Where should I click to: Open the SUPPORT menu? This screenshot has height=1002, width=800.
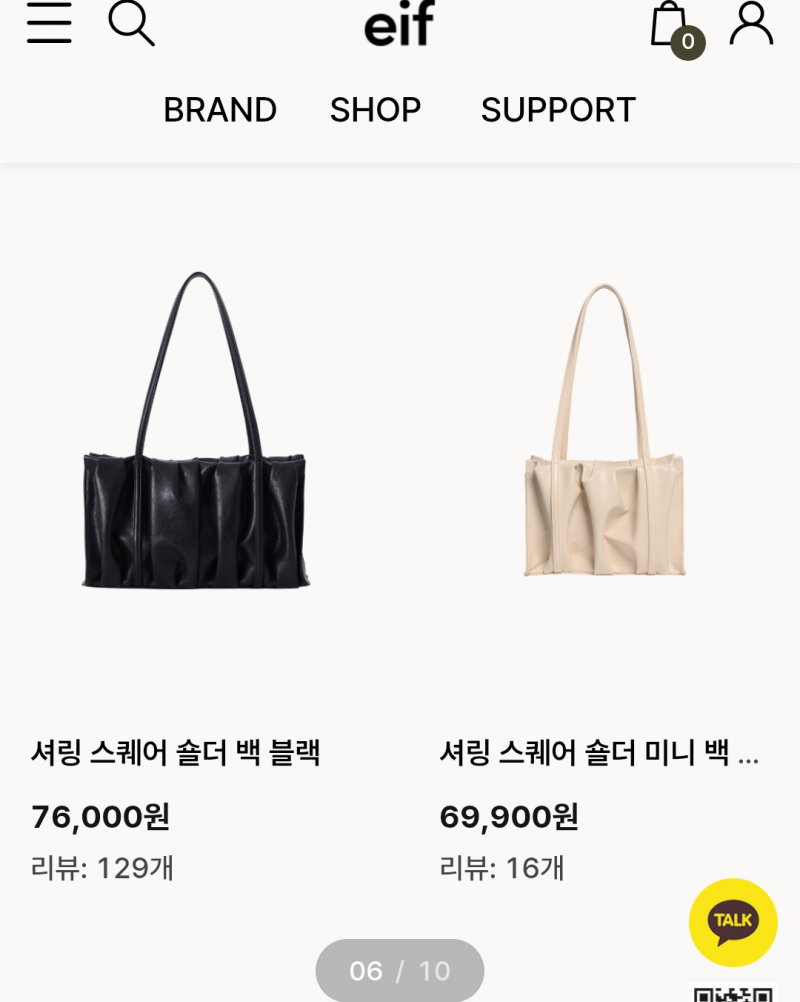pos(558,110)
